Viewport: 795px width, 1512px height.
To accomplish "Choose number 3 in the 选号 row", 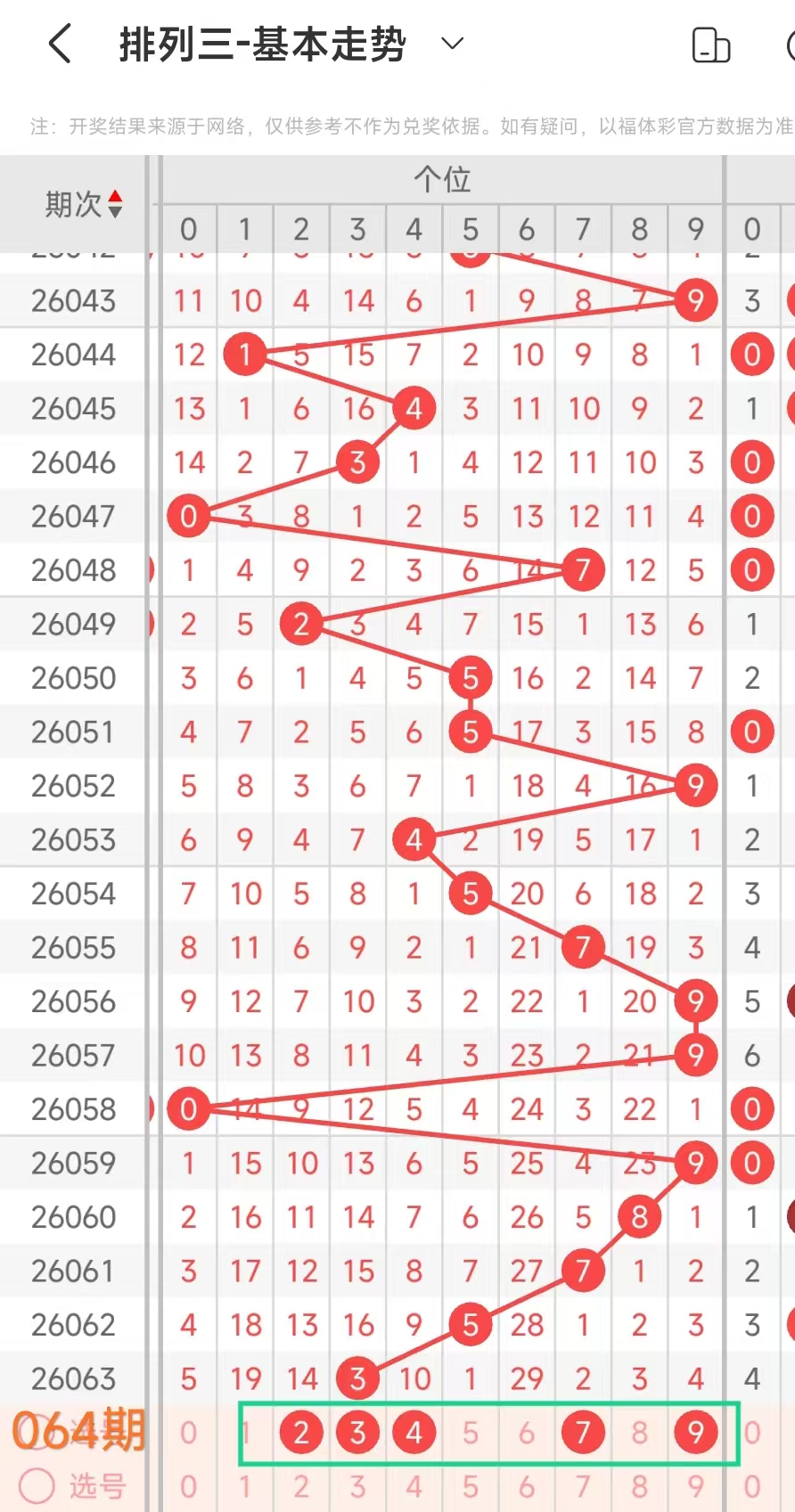I will click(x=357, y=1486).
